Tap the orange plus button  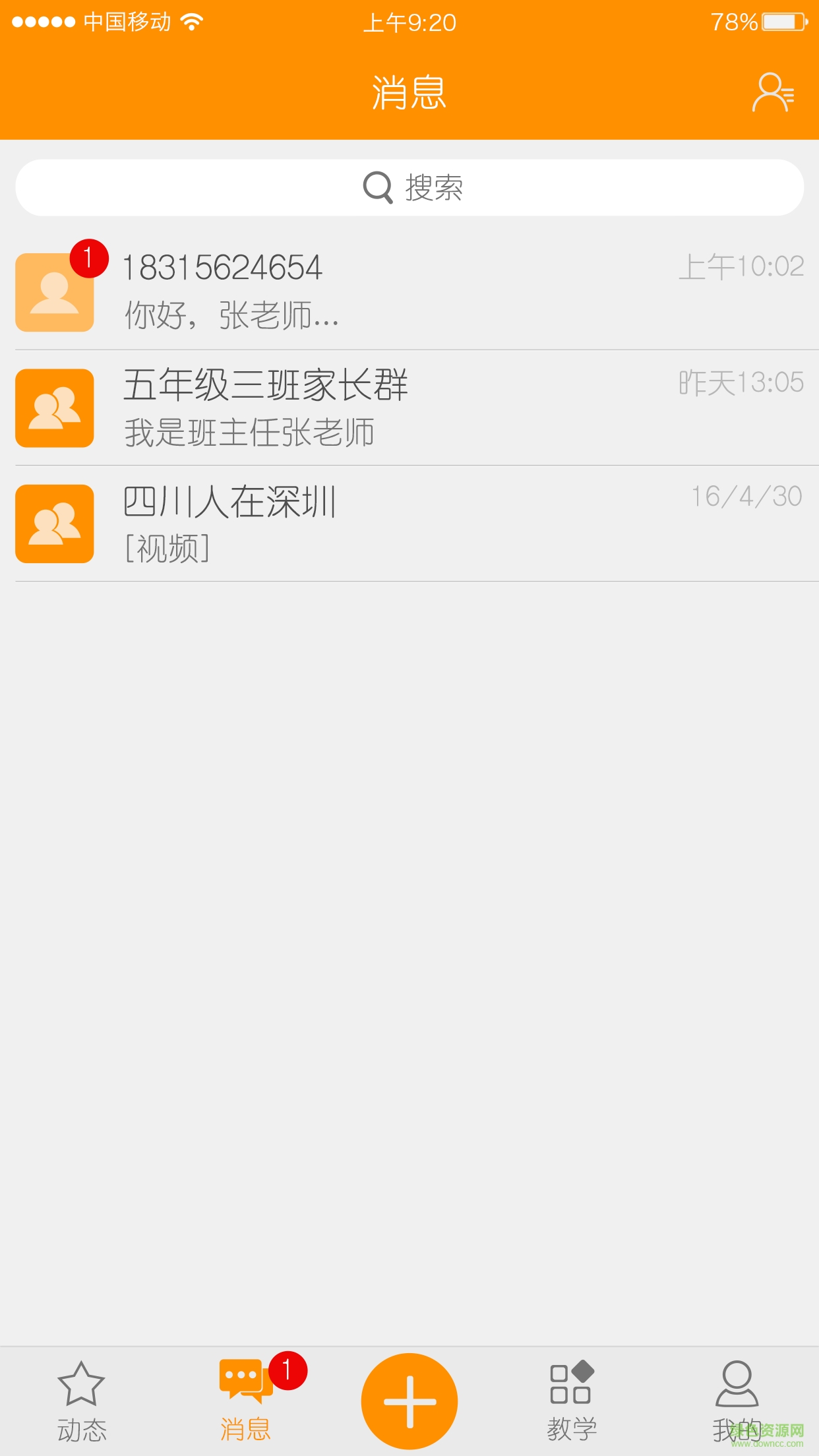coord(409,1401)
